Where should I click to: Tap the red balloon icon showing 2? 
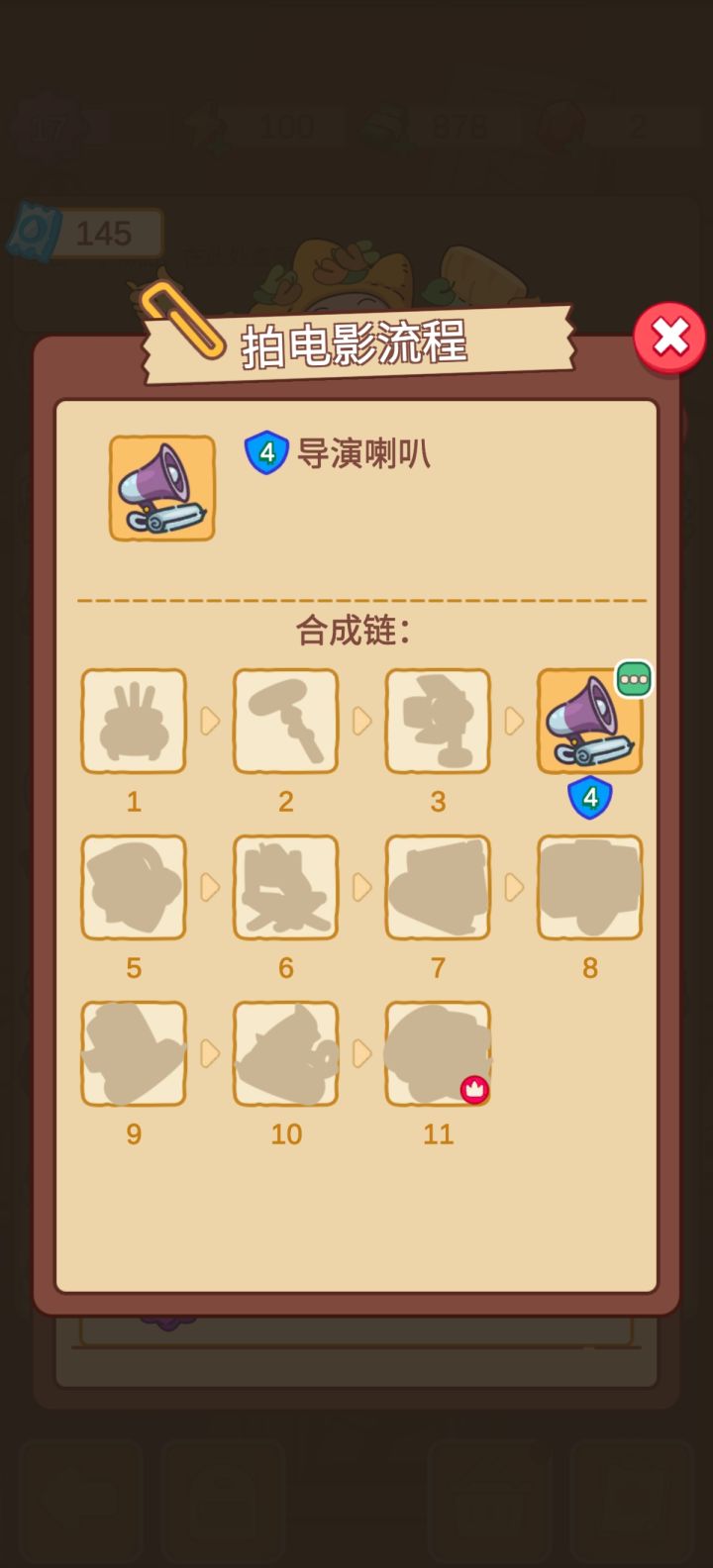(x=560, y=126)
